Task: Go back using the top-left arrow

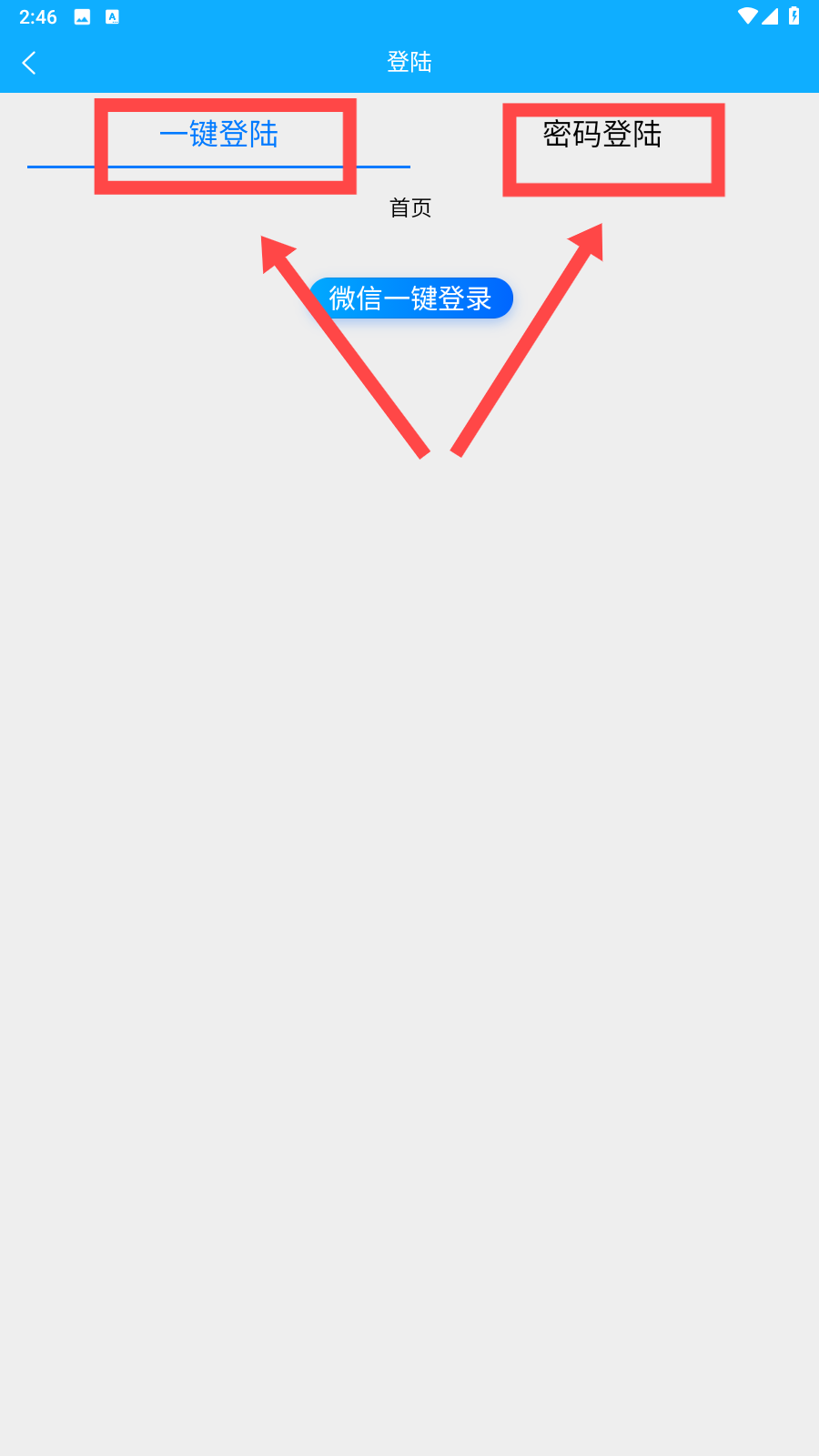Action: [29, 63]
